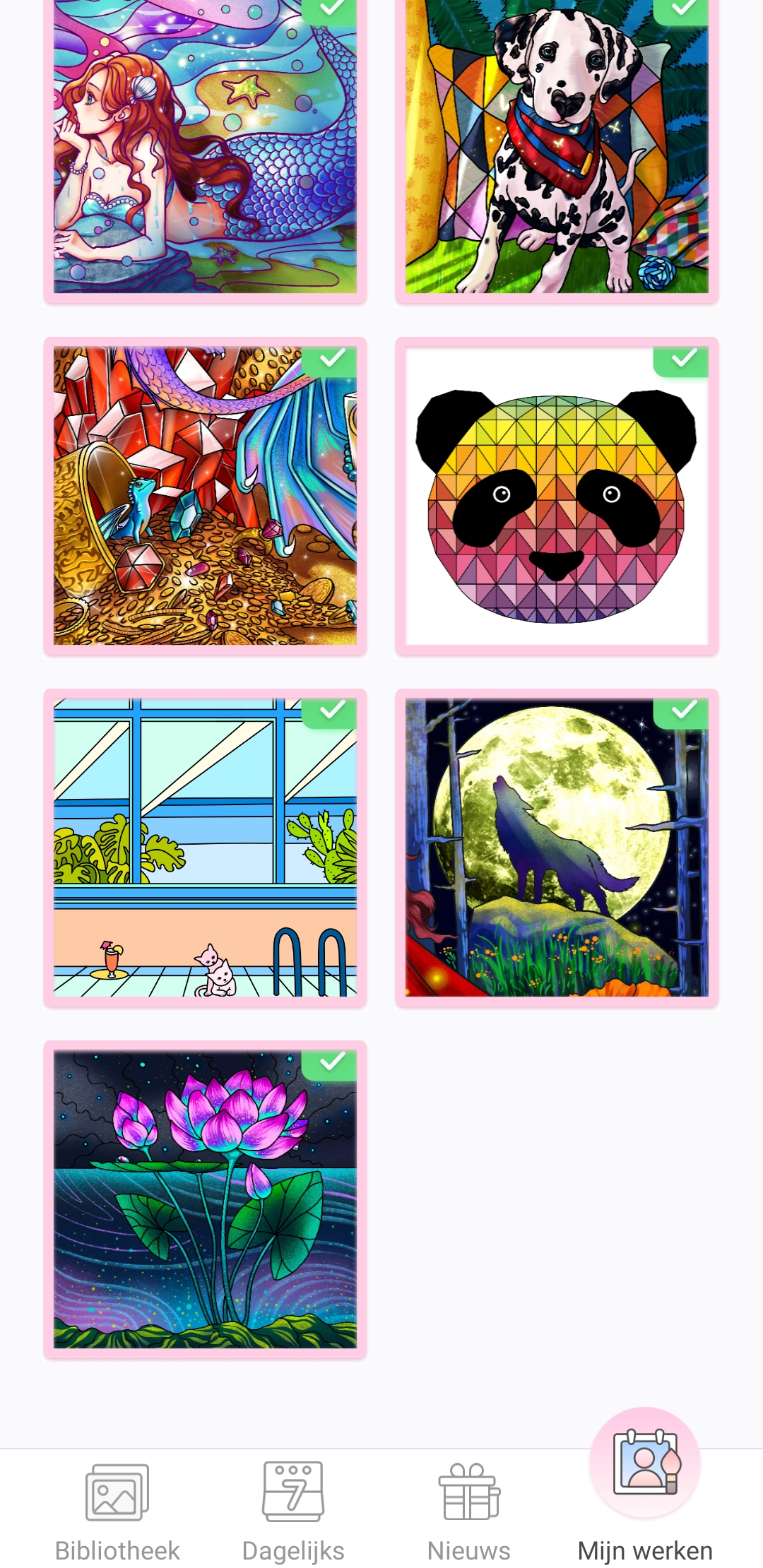The height and width of the screenshot is (1568, 763).
Task: Open the swimming pool cats artwork
Action: (x=205, y=848)
